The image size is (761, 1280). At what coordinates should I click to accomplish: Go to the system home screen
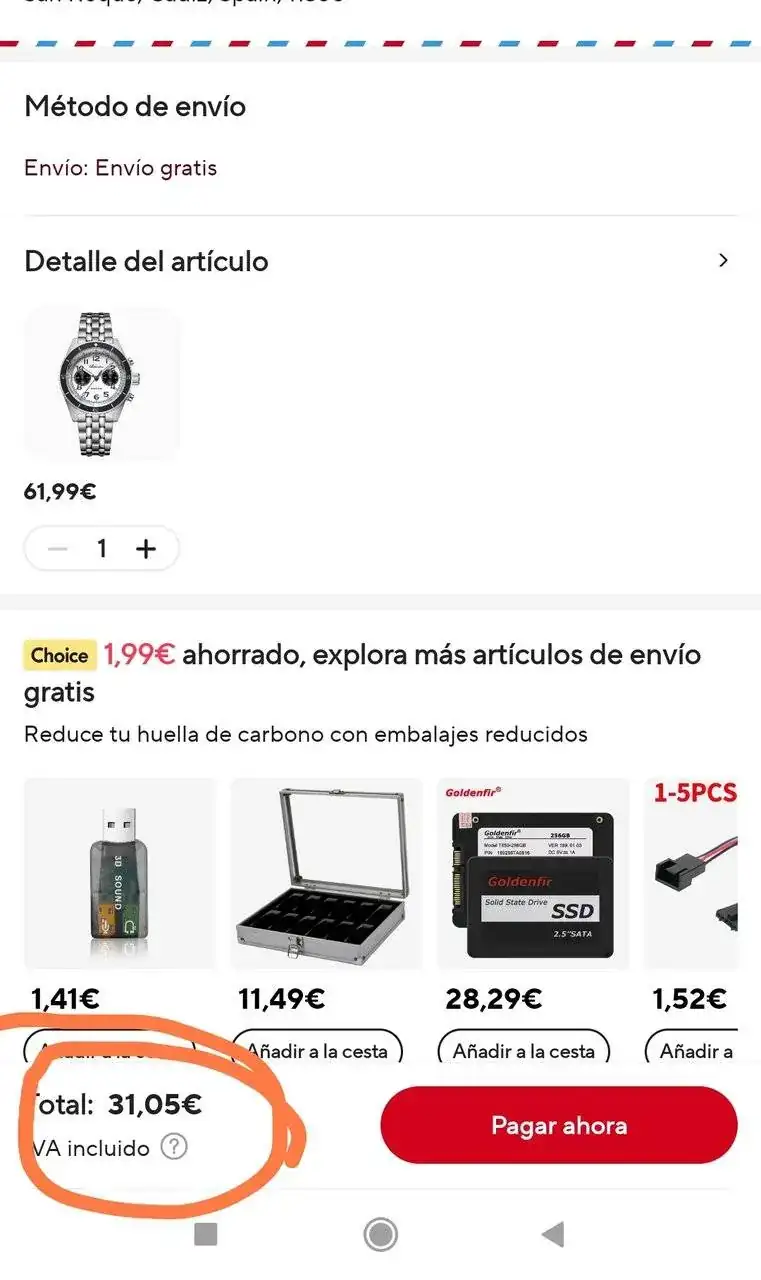click(381, 1235)
